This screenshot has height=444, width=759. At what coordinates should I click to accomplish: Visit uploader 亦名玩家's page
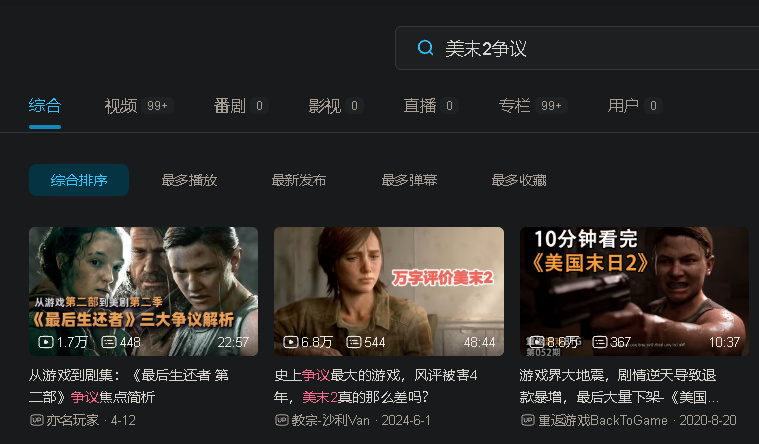73,420
